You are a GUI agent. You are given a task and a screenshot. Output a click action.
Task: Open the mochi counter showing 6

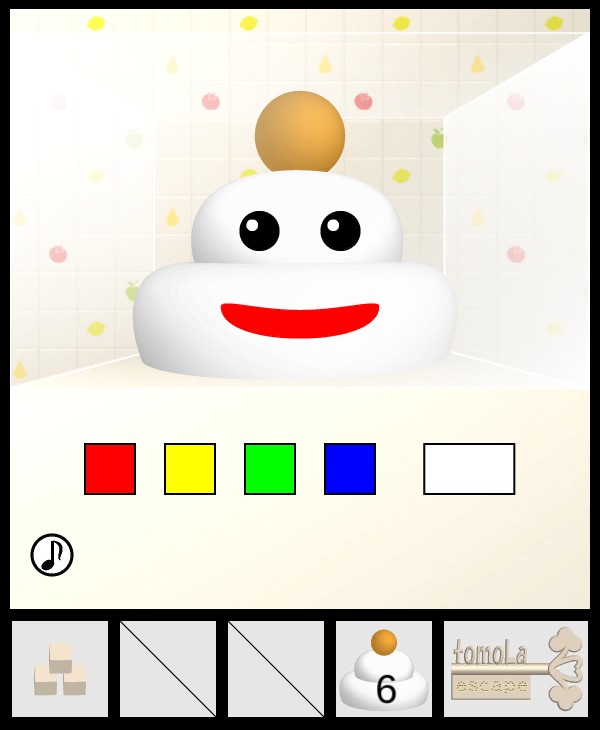click(384, 669)
